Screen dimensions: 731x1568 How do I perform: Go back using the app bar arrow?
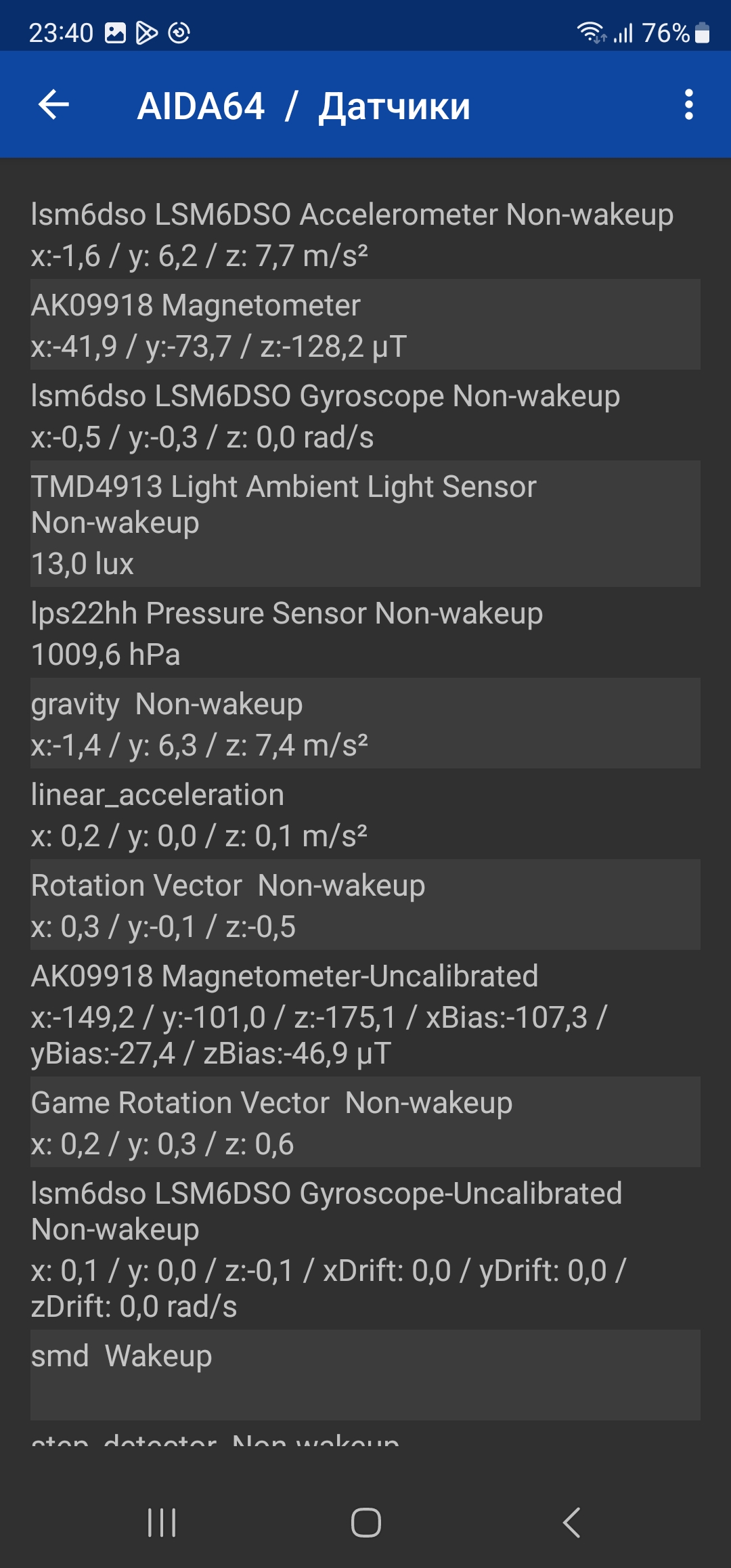(x=54, y=105)
